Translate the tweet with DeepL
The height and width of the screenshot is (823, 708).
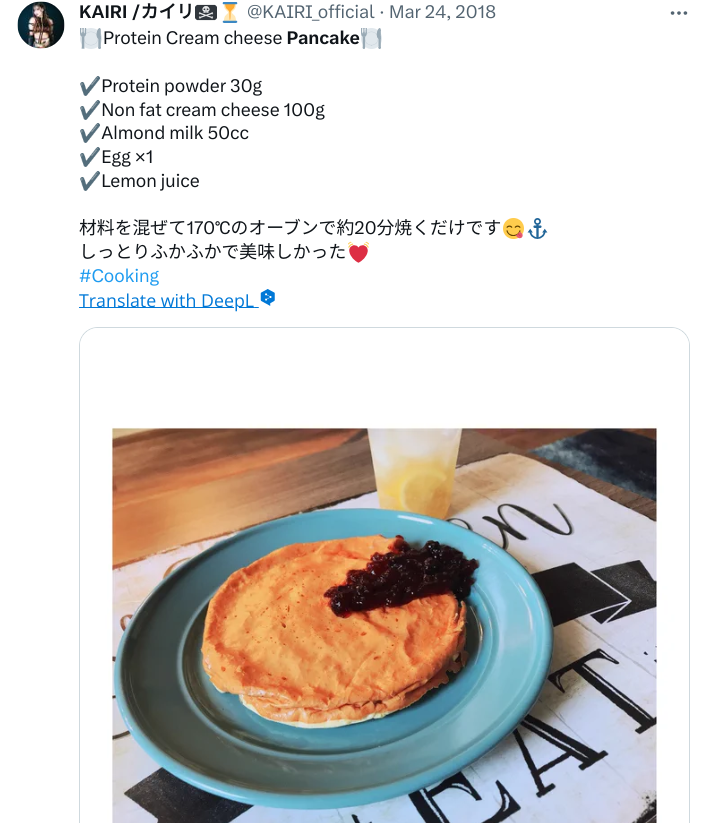[x=167, y=300]
